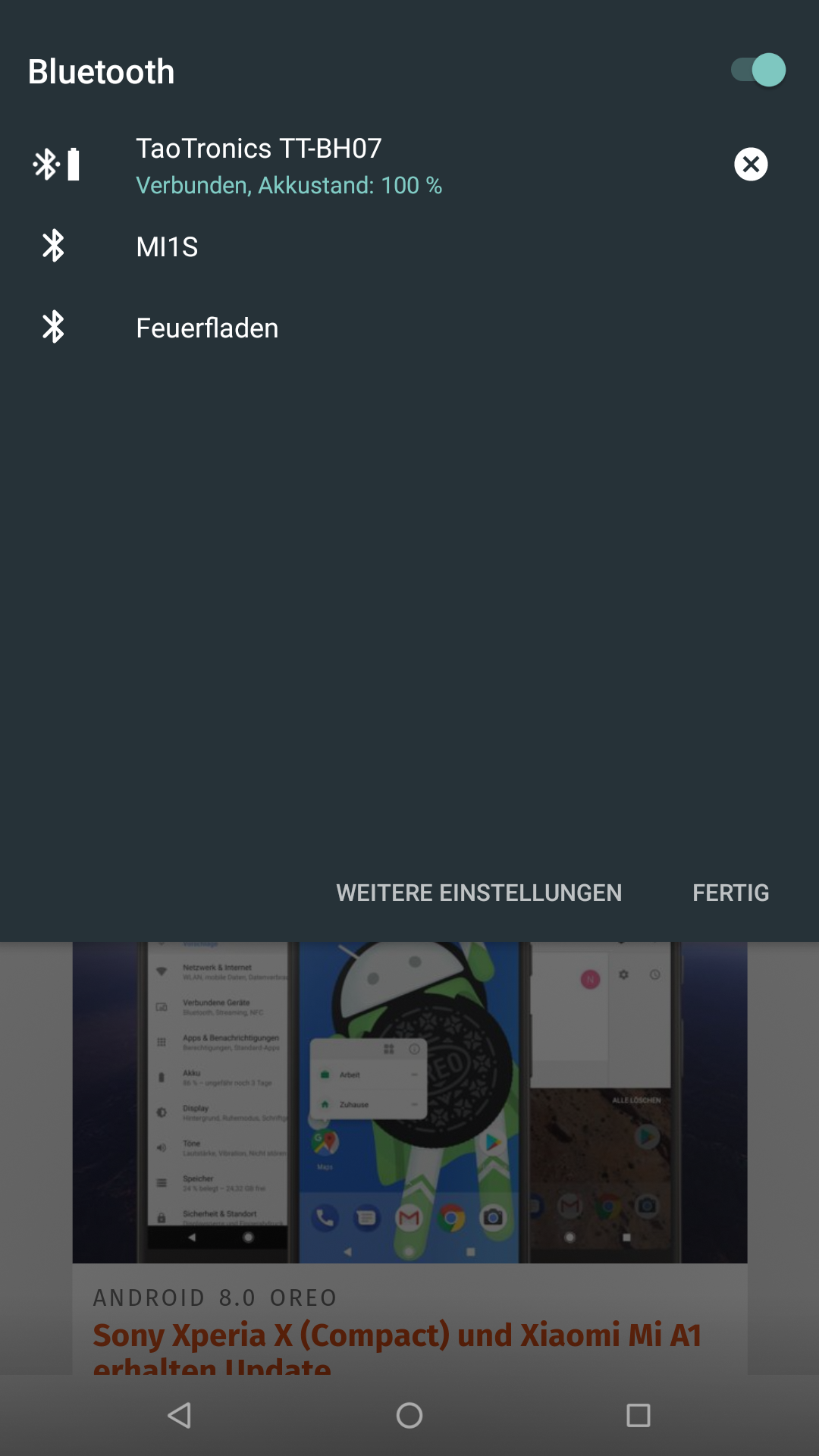
Task: Disconnect TaoTronics TT-BH07 with the X icon
Action: [x=751, y=164]
